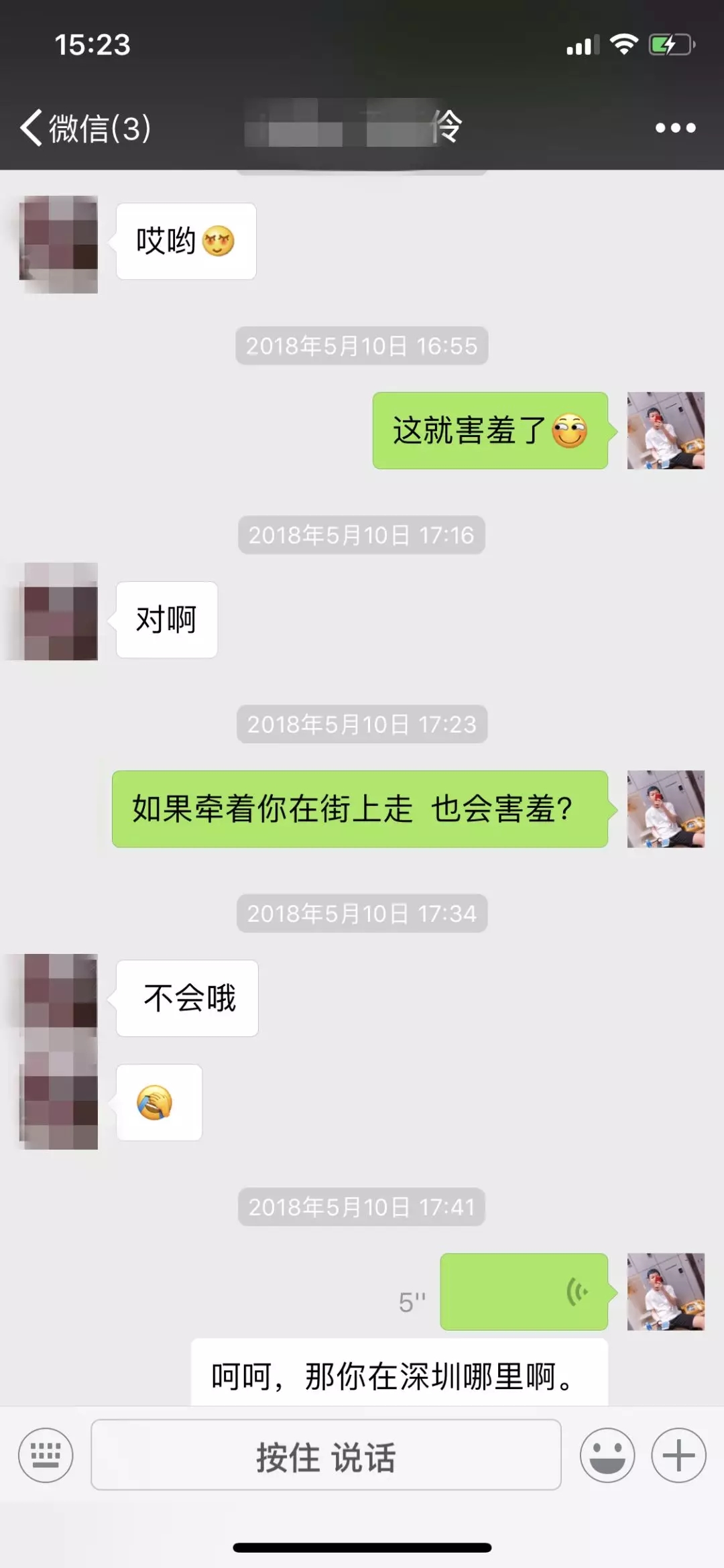
Task: Switch to keyboard text input
Action: (46, 1455)
